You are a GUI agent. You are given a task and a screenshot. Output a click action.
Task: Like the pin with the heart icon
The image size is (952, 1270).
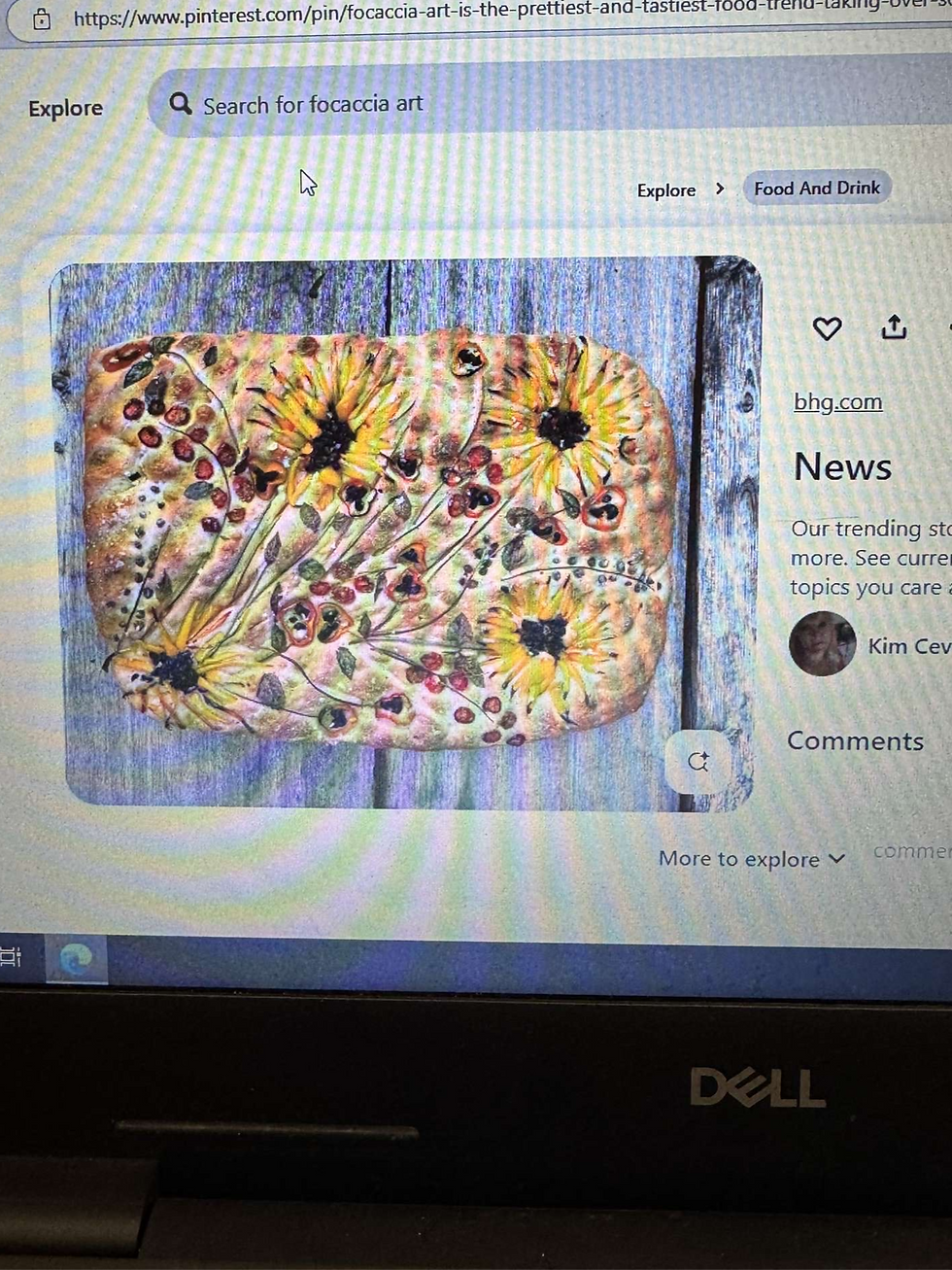pyautogui.click(x=827, y=329)
